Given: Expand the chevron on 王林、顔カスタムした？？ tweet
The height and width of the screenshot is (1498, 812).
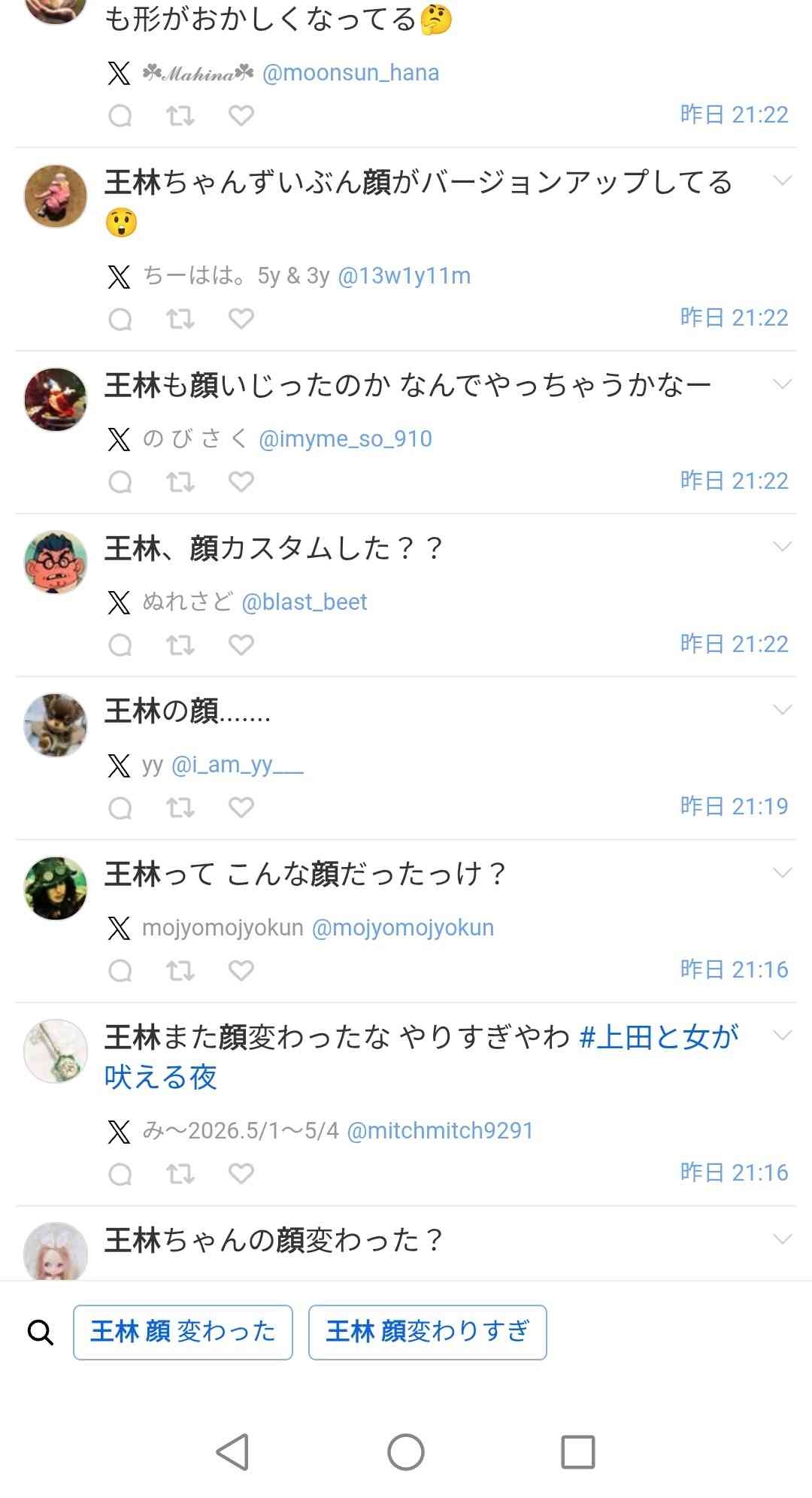Looking at the screenshot, I should [782, 547].
